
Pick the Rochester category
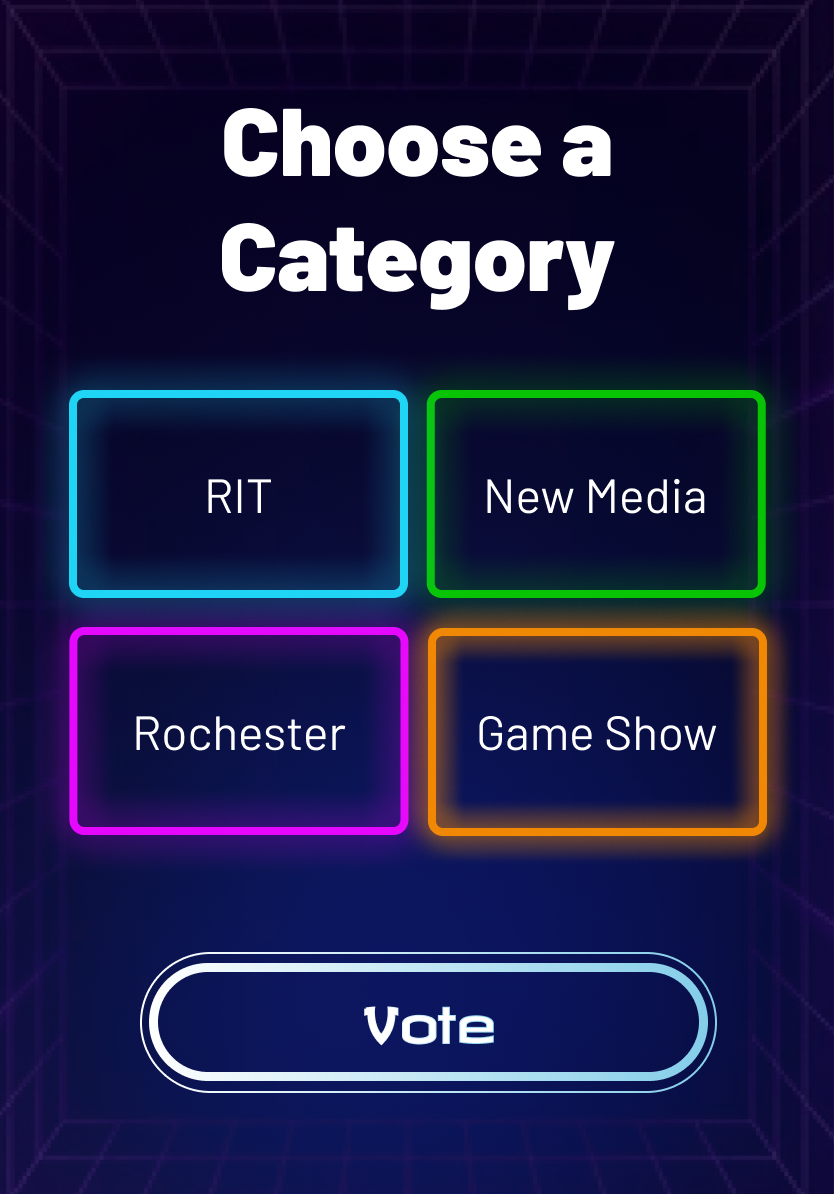pyautogui.click(x=238, y=732)
